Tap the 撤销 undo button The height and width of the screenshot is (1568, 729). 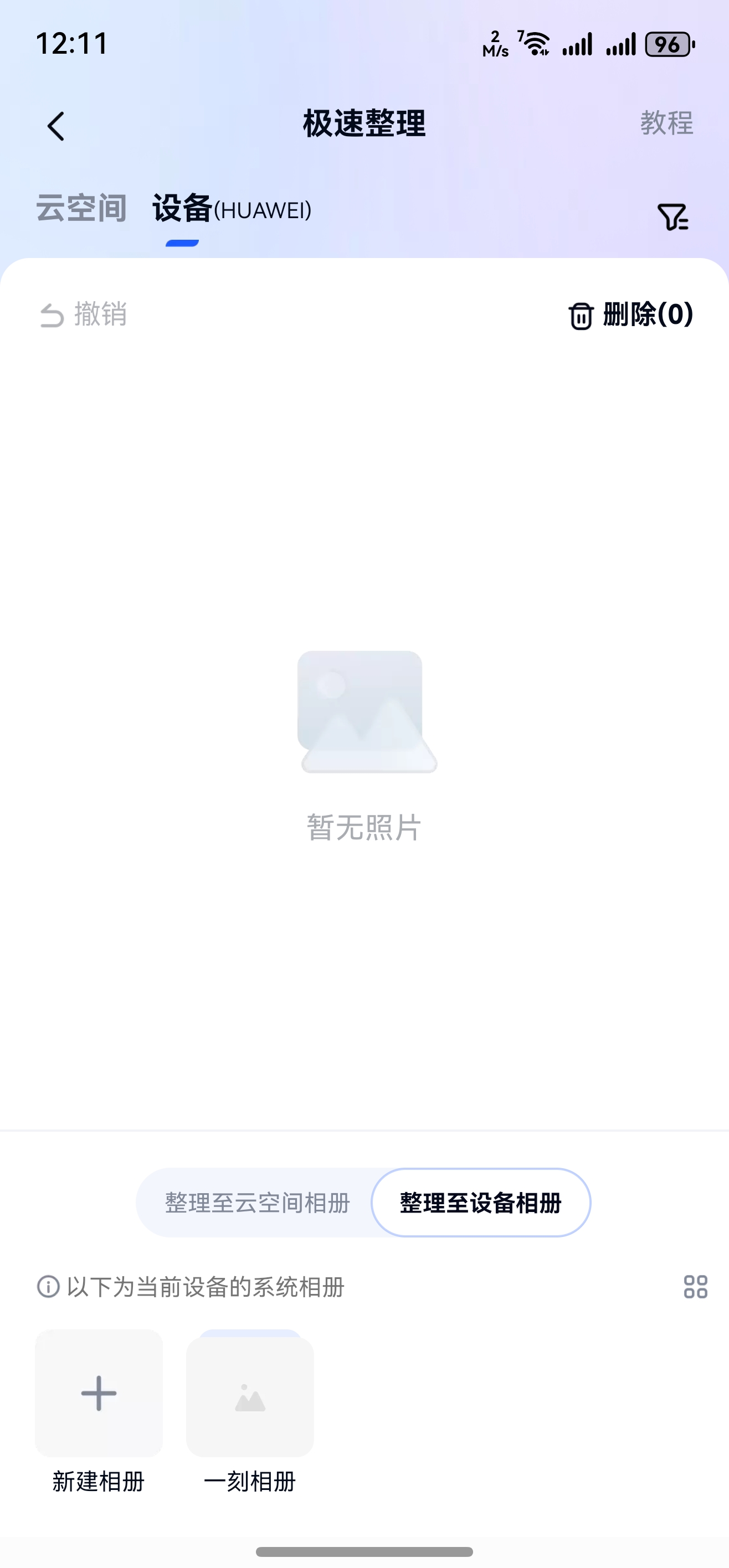(84, 314)
